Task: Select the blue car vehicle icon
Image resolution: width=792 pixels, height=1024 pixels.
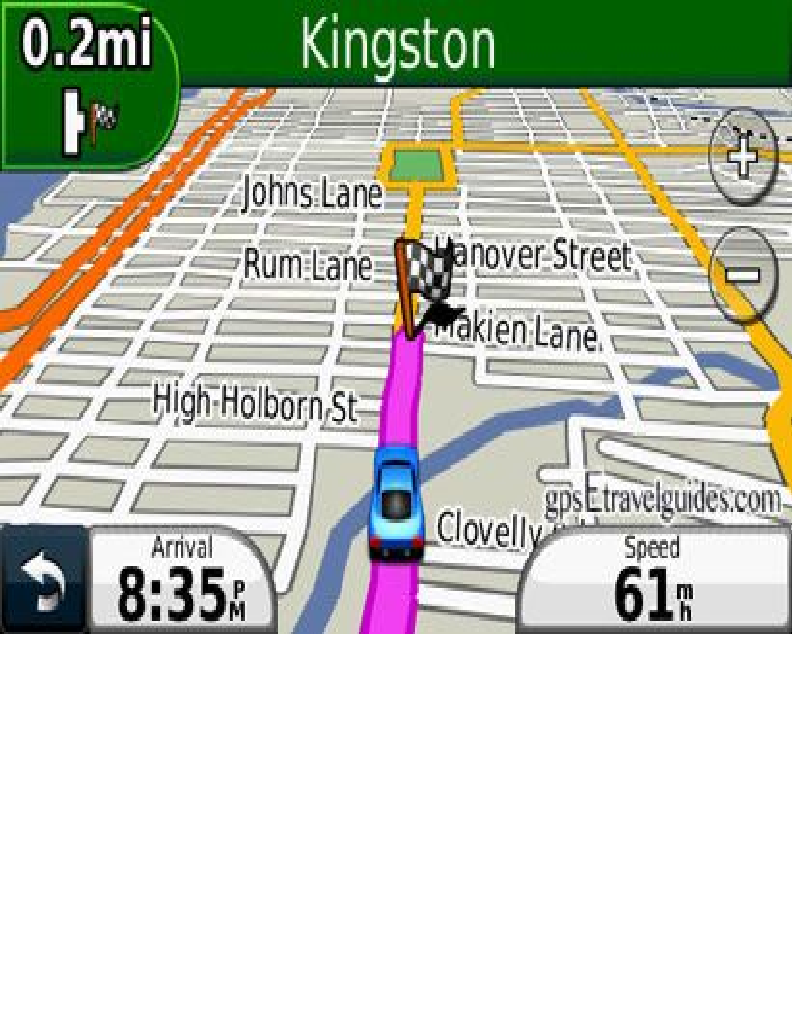Action: pyautogui.click(x=396, y=501)
